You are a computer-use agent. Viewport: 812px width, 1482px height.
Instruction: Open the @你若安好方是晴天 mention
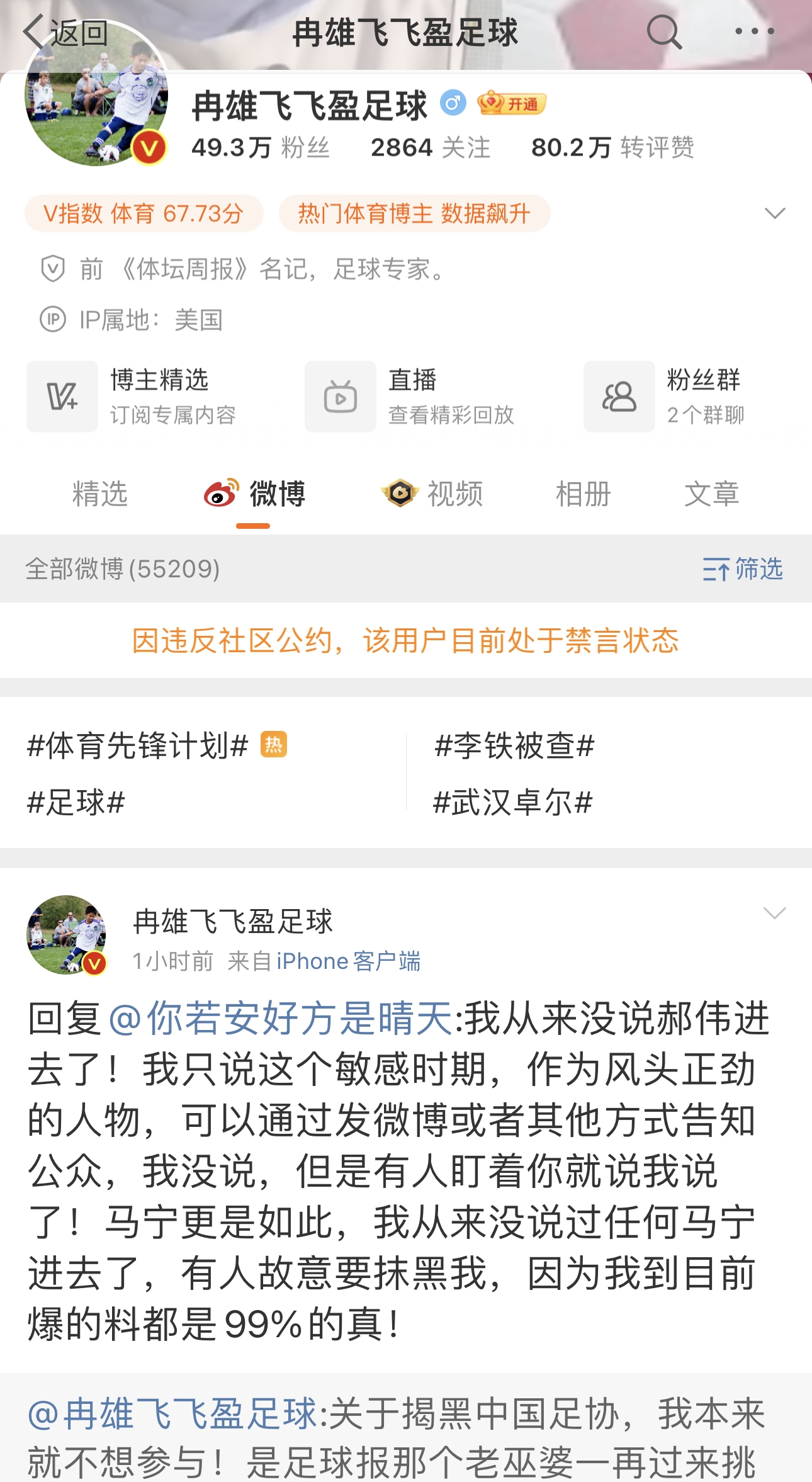tap(281, 1019)
